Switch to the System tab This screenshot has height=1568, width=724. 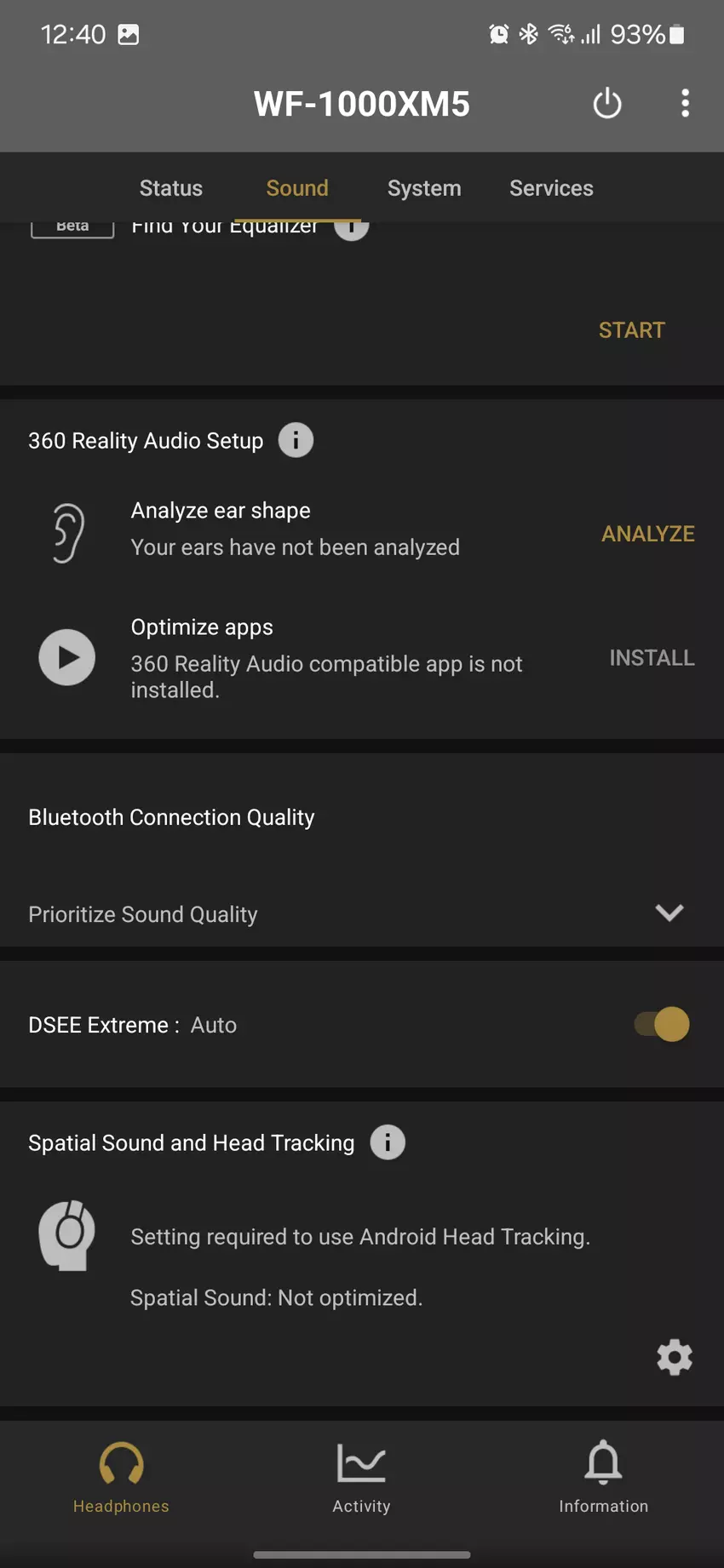tap(424, 188)
